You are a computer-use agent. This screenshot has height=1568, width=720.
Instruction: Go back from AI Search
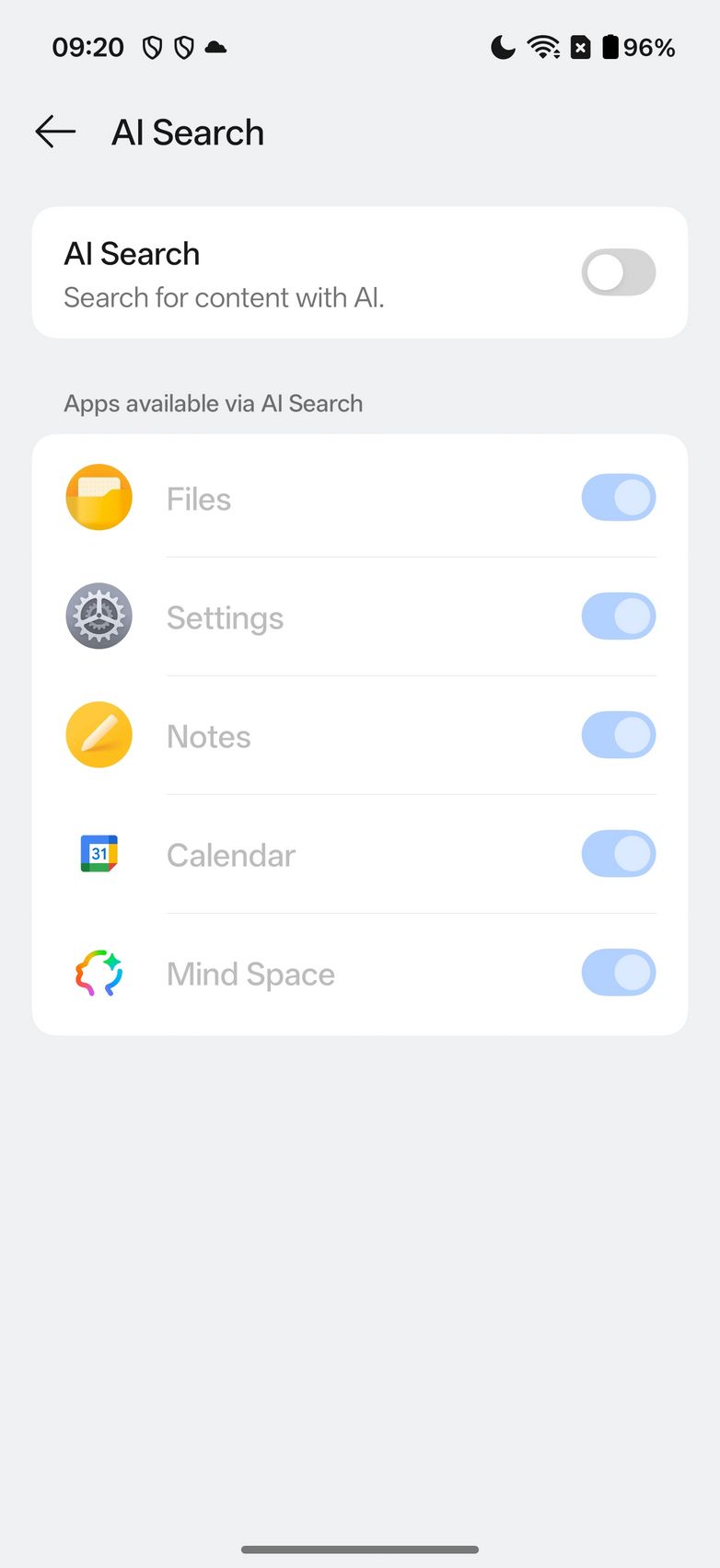(x=55, y=133)
